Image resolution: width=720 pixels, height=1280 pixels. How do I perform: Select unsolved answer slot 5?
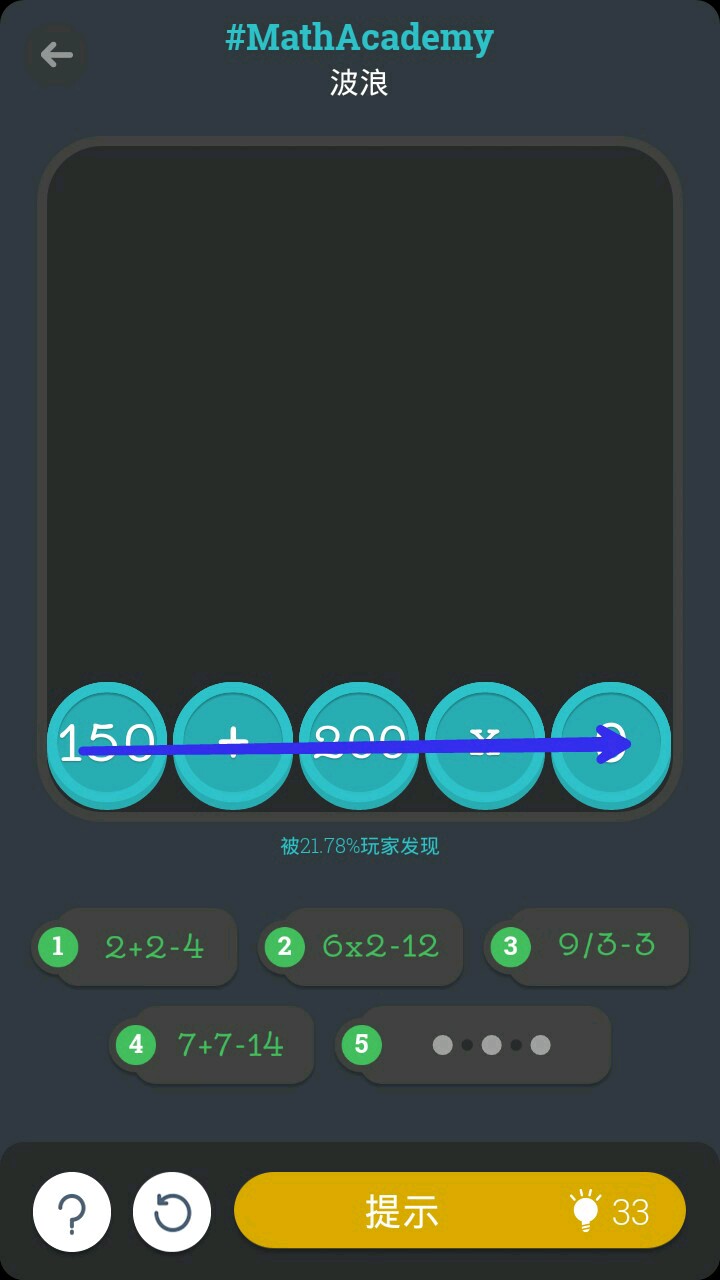(475, 1045)
